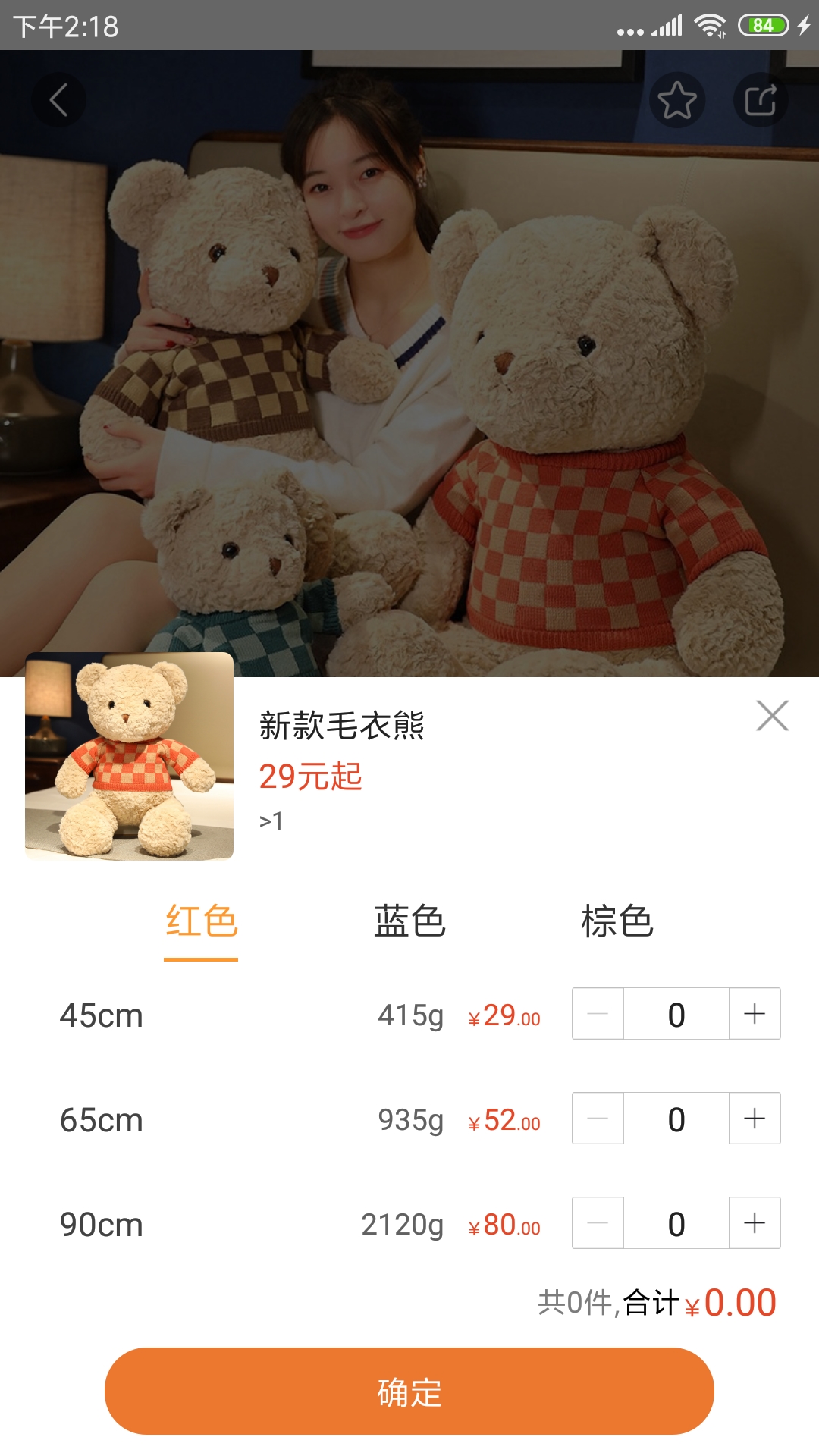Tap the 45cm quantity input field
The image size is (819, 1456).
pos(676,1014)
